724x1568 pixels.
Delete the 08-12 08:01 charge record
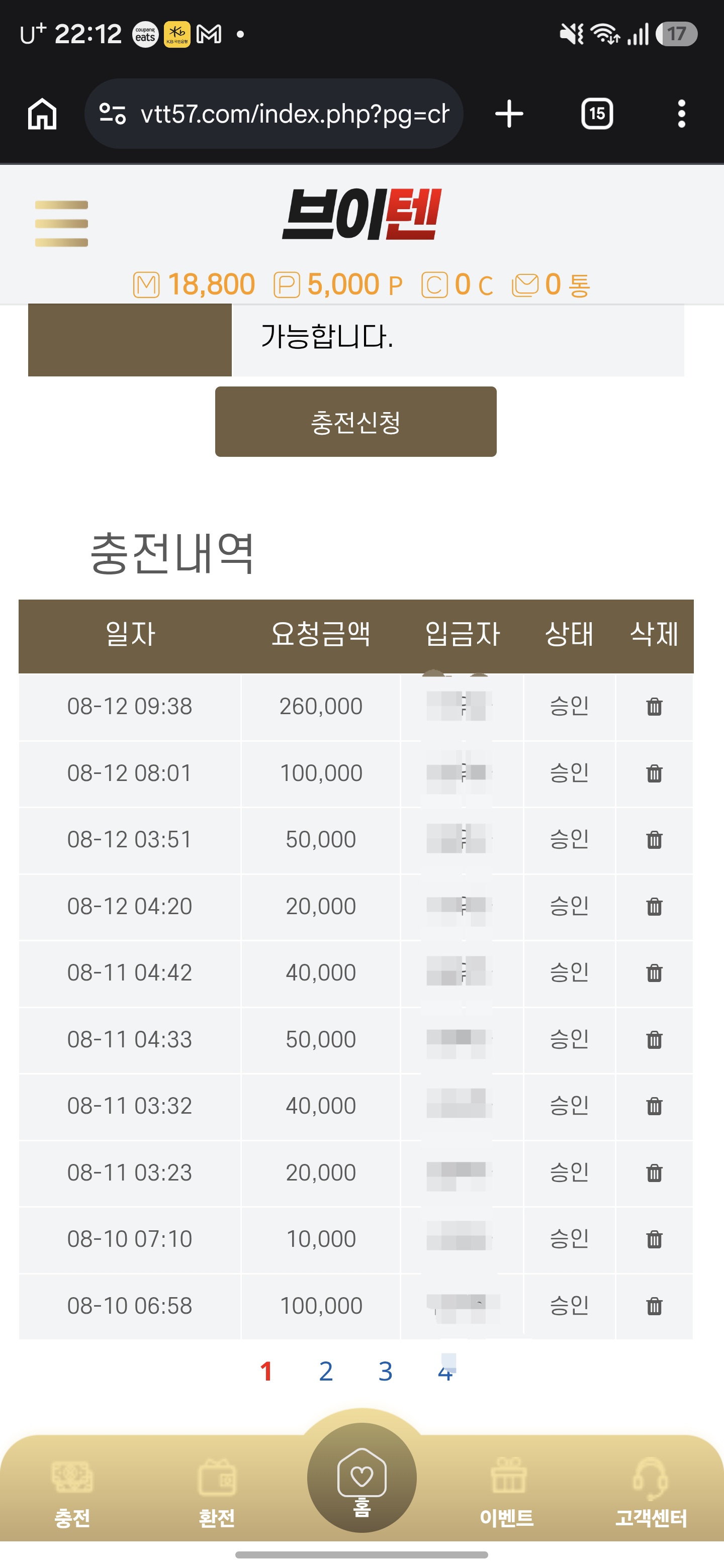pyautogui.click(x=654, y=773)
